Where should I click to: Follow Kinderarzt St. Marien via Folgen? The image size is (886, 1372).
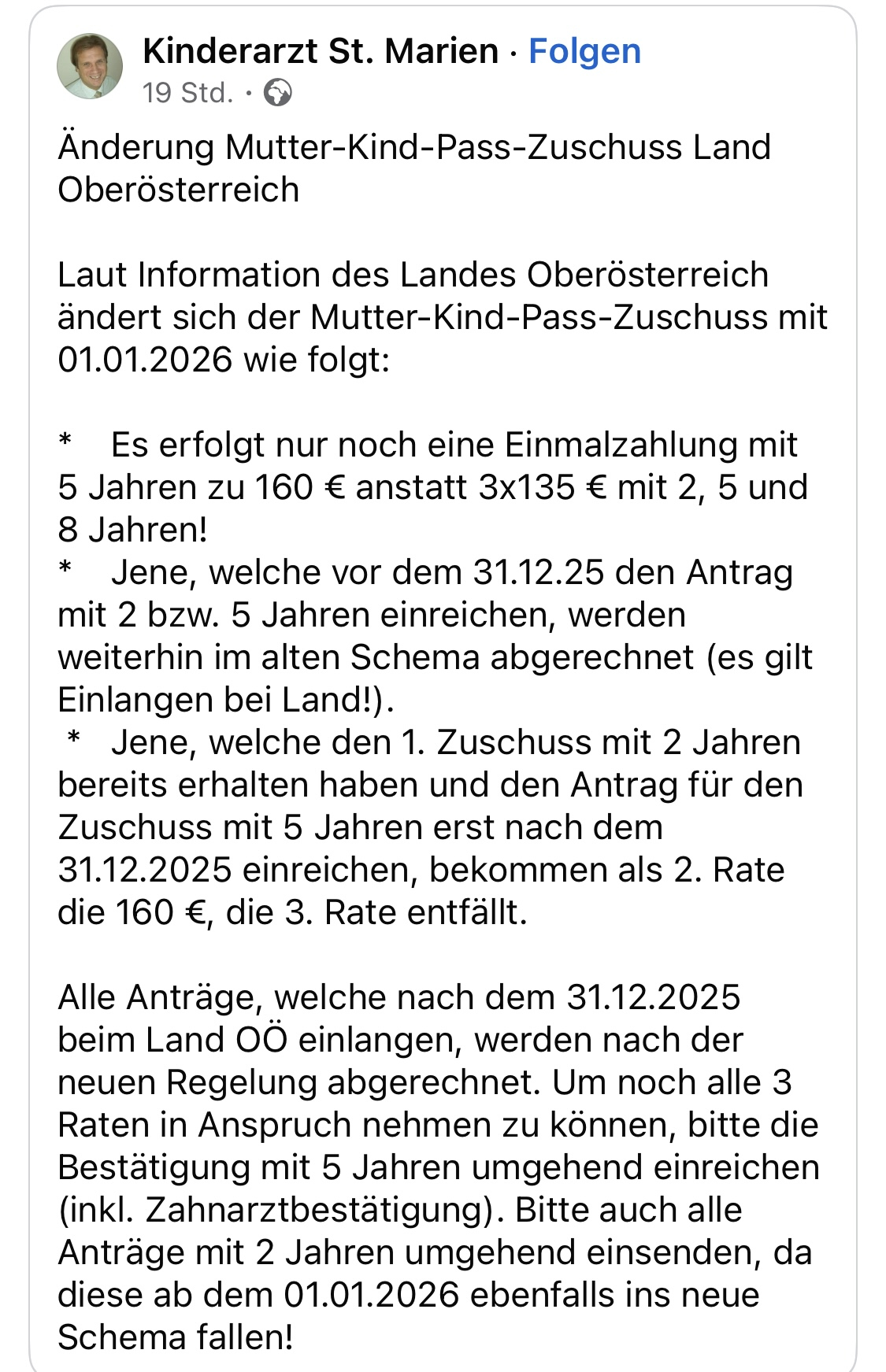pos(584,51)
